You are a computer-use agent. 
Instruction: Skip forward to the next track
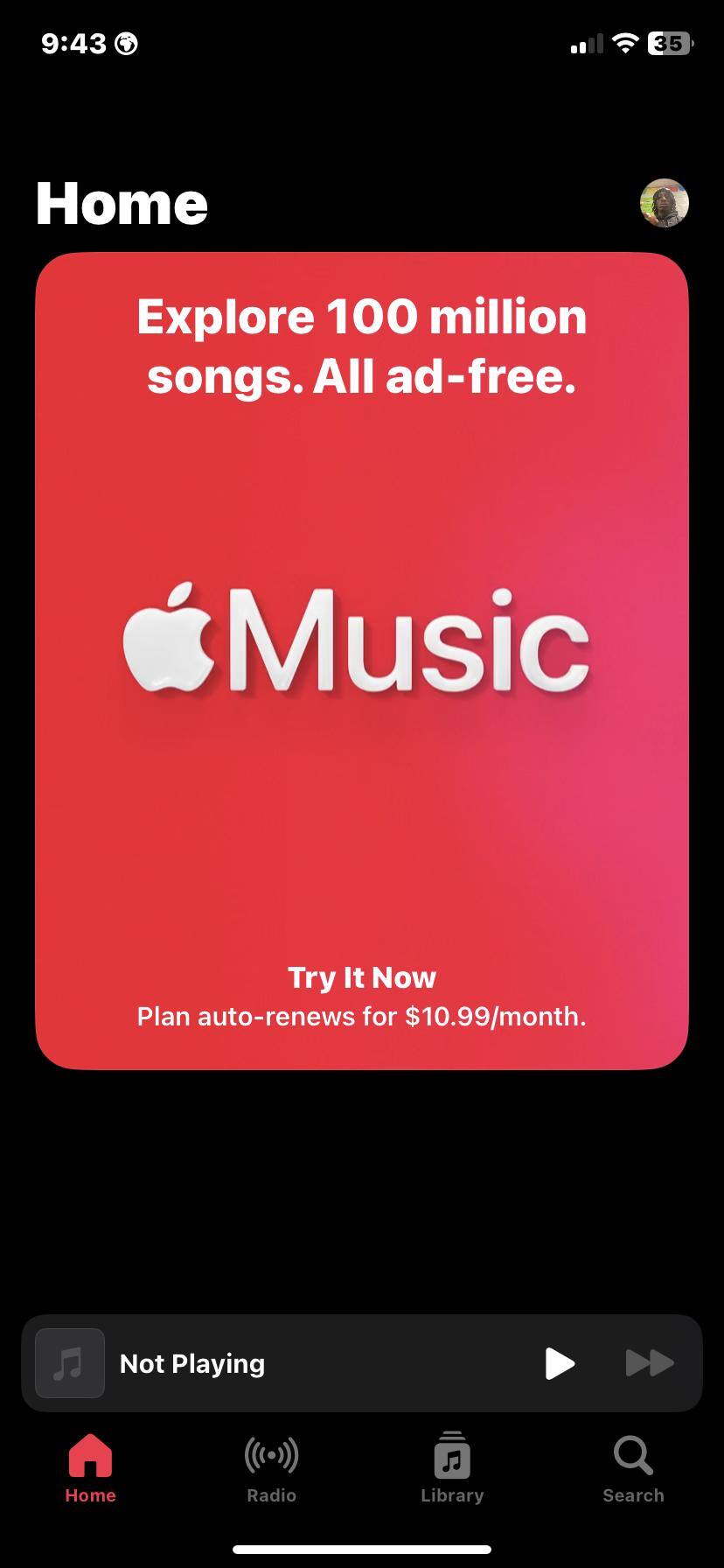[x=650, y=1362]
